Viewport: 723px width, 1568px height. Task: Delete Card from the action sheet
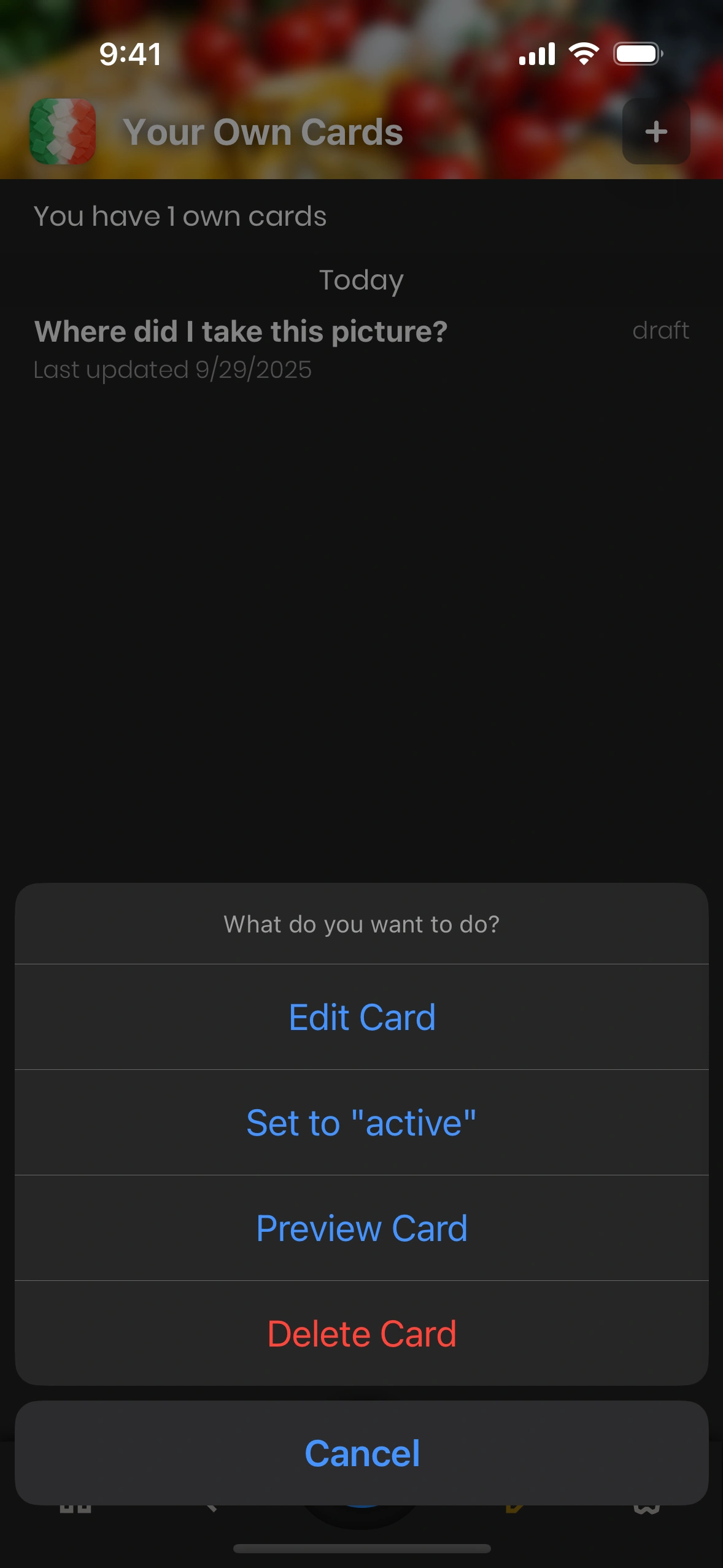coord(361,1334)
